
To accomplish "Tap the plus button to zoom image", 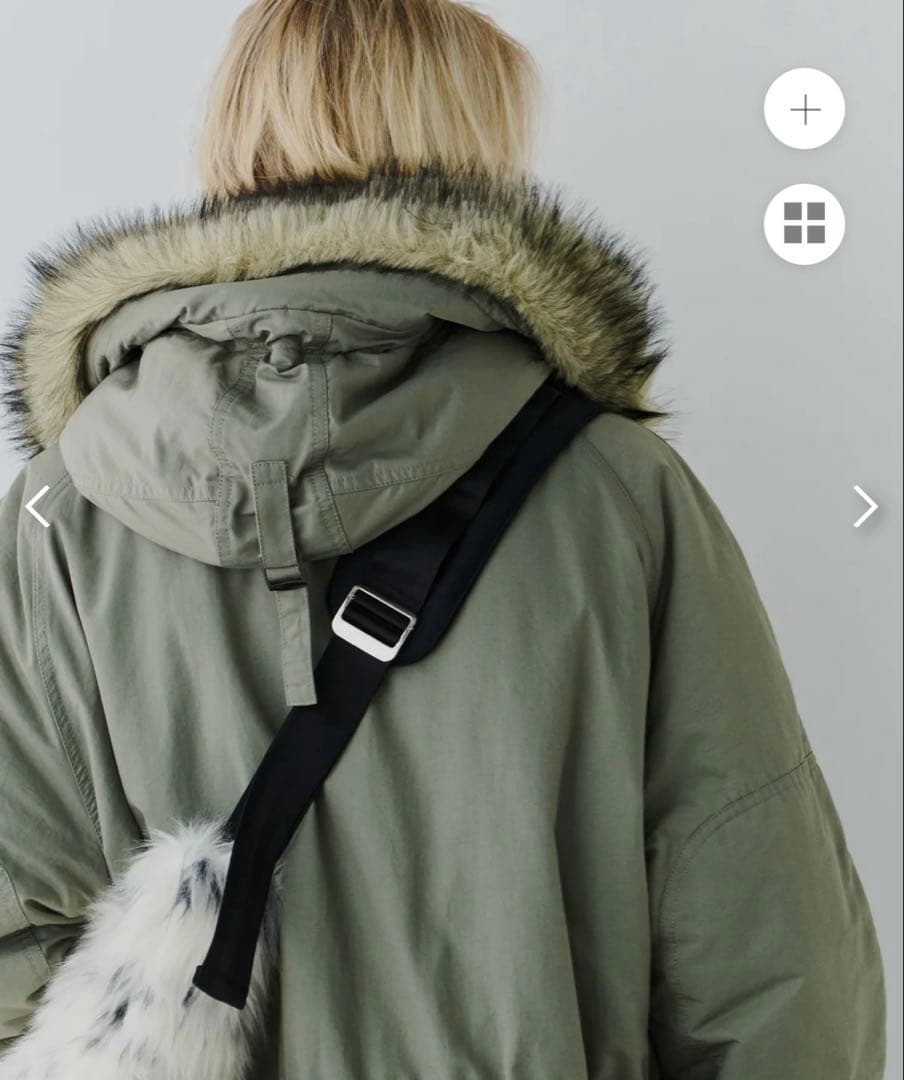I will 804,109.
